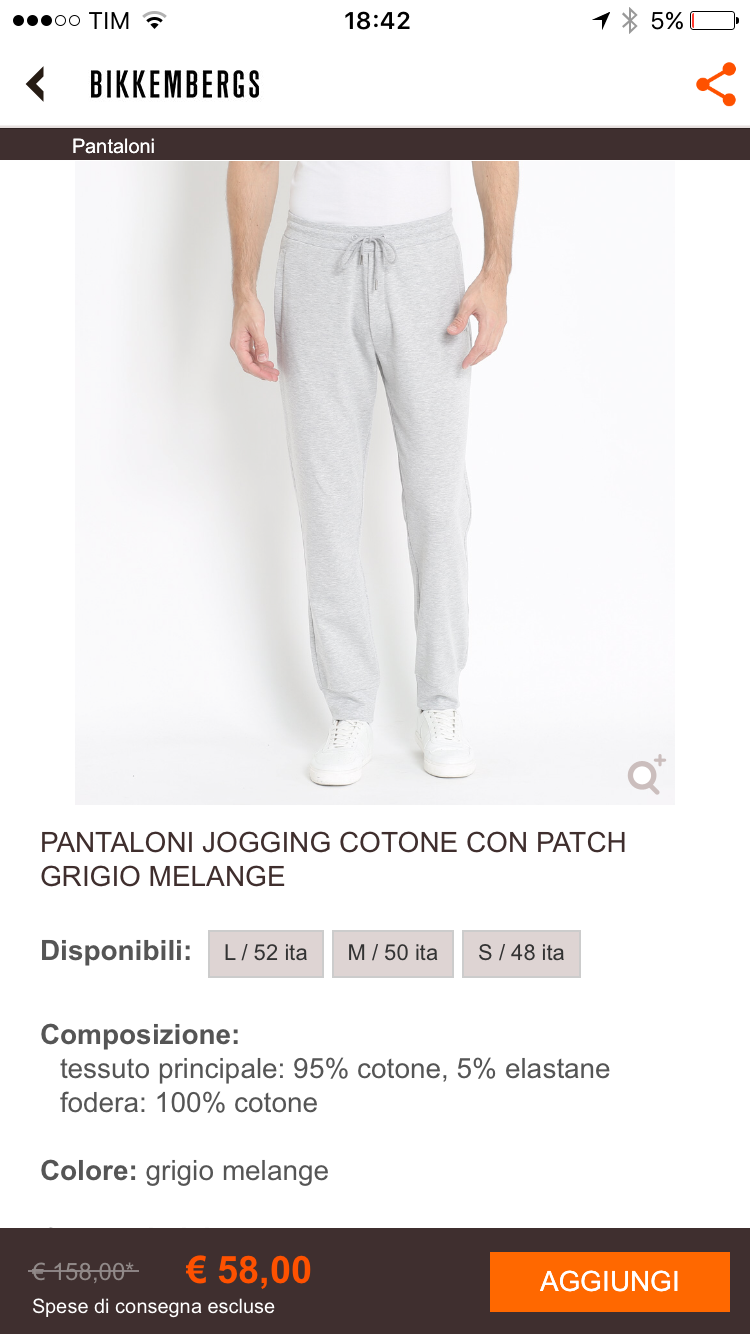This screenshot has height=1334, width=750.
Task: Share this Bikkembergs product
Action: 715,85
